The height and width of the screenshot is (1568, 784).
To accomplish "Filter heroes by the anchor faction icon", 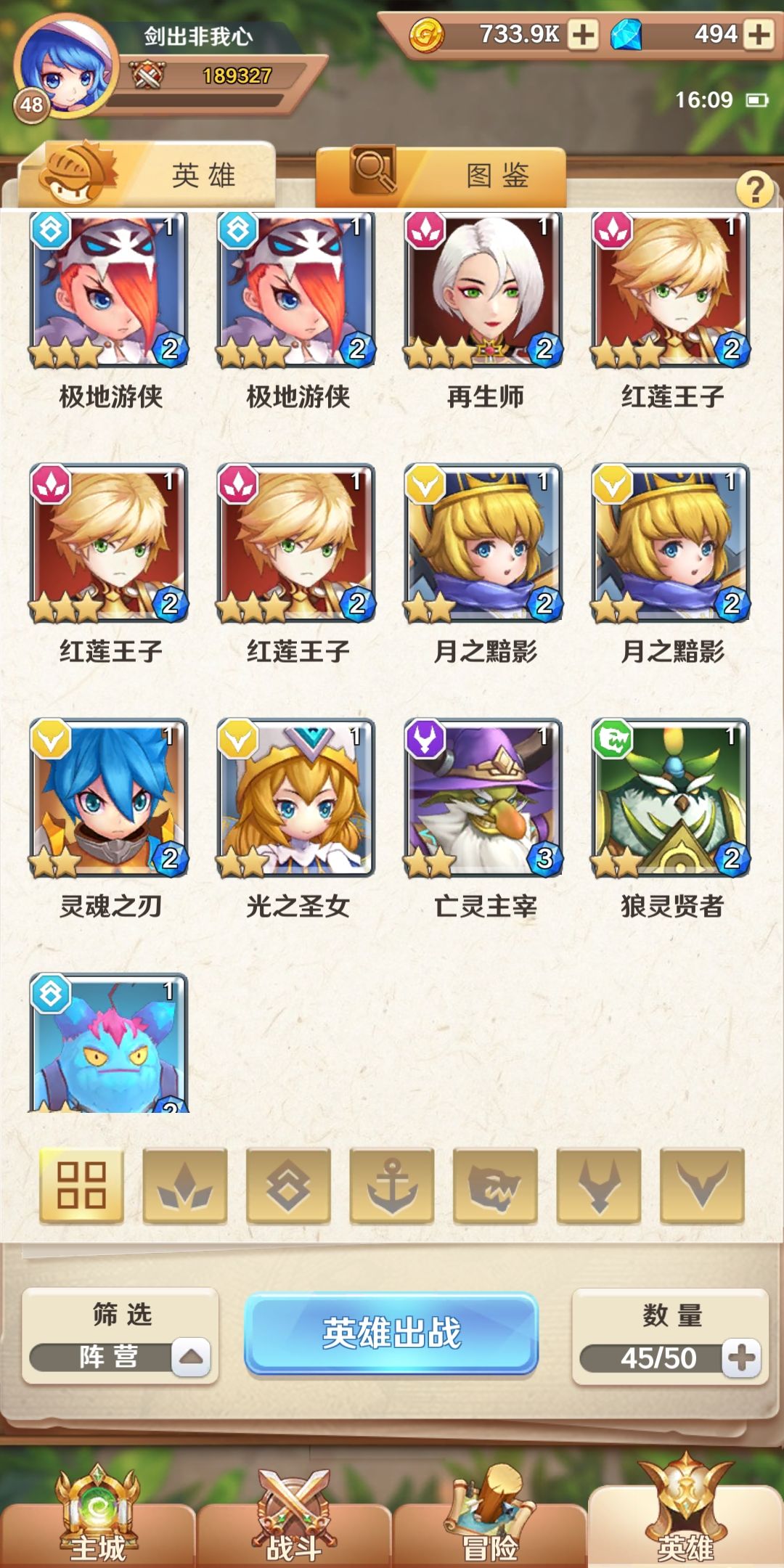I will [x=392, y=1185].
